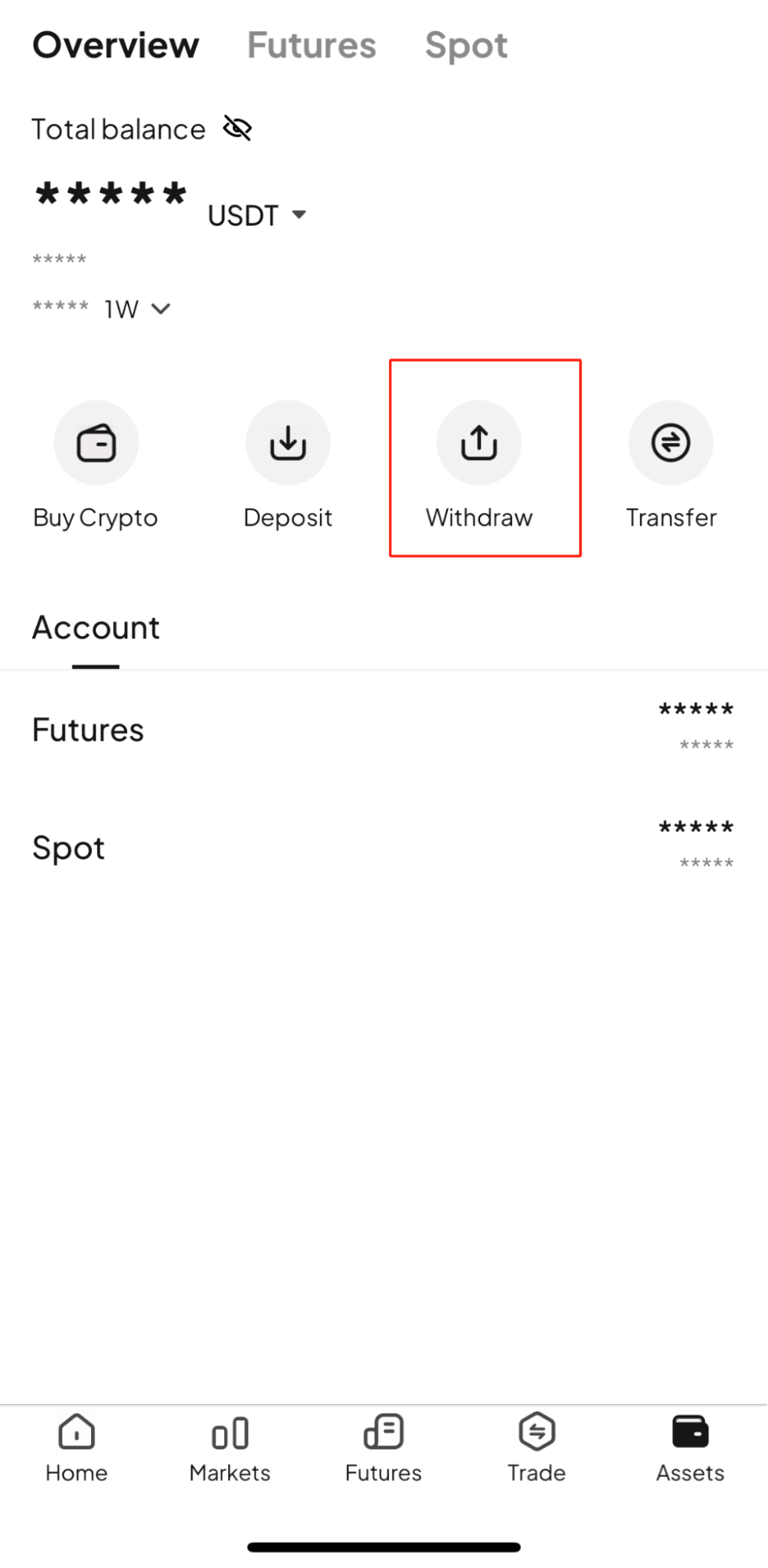Switch to the Spot tab
Image resolution: width=768 pixels, height=1568 pixels.
tap(465, 45)
